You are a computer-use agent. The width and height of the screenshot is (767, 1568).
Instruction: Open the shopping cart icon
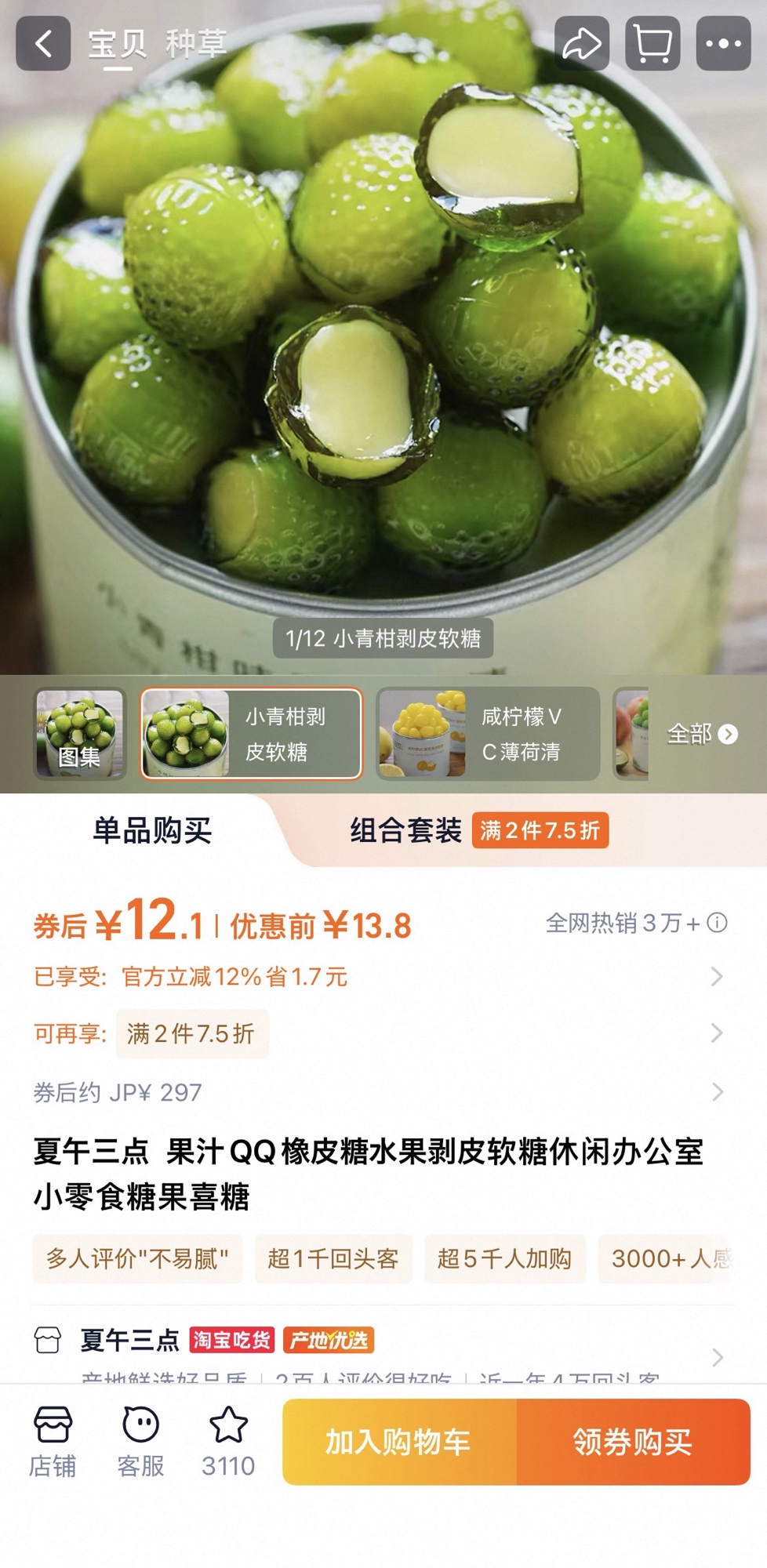click(652, 44)
